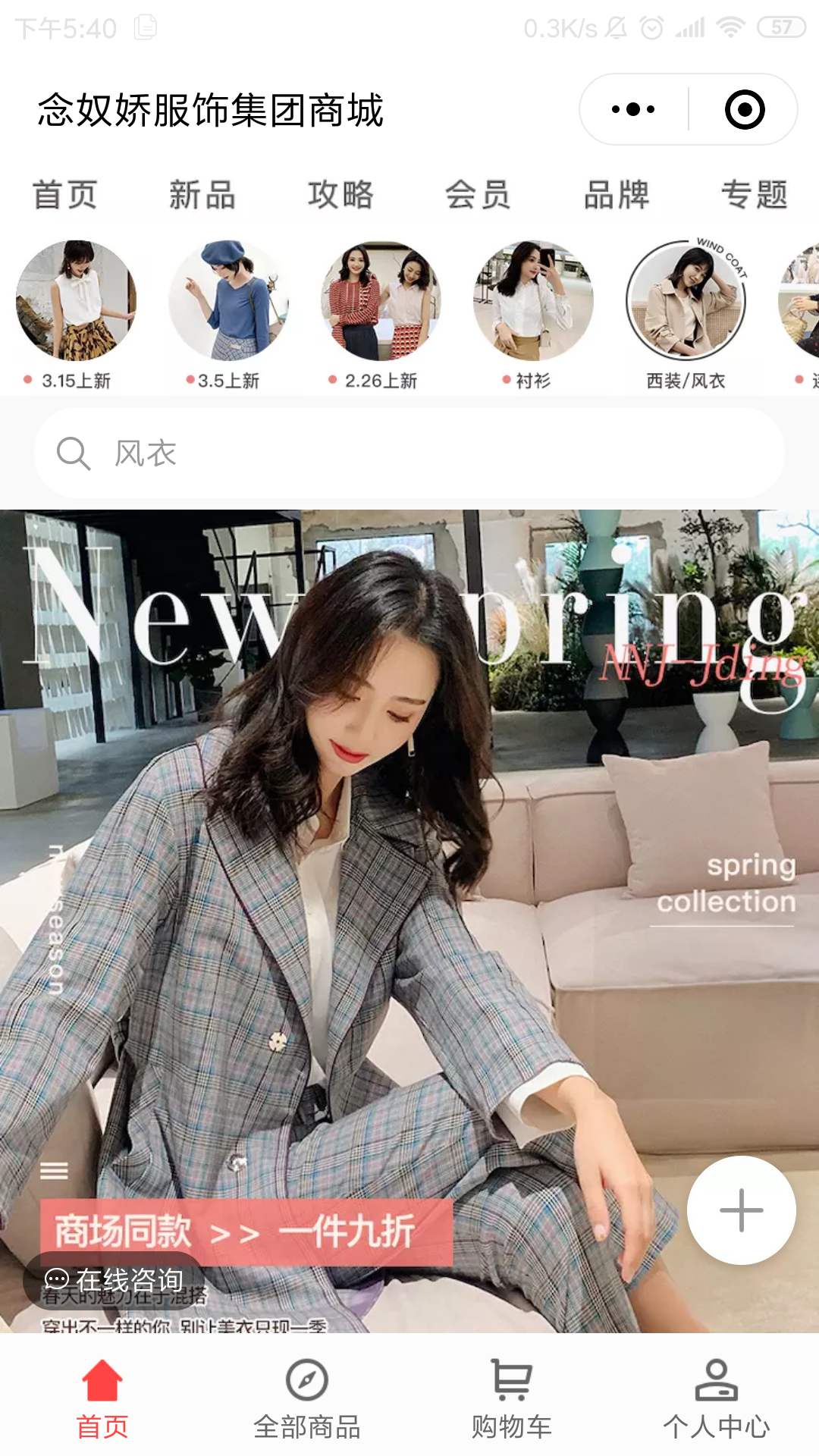
Task: Go to the 品牌 top tab
Action: tap(617, 195)
